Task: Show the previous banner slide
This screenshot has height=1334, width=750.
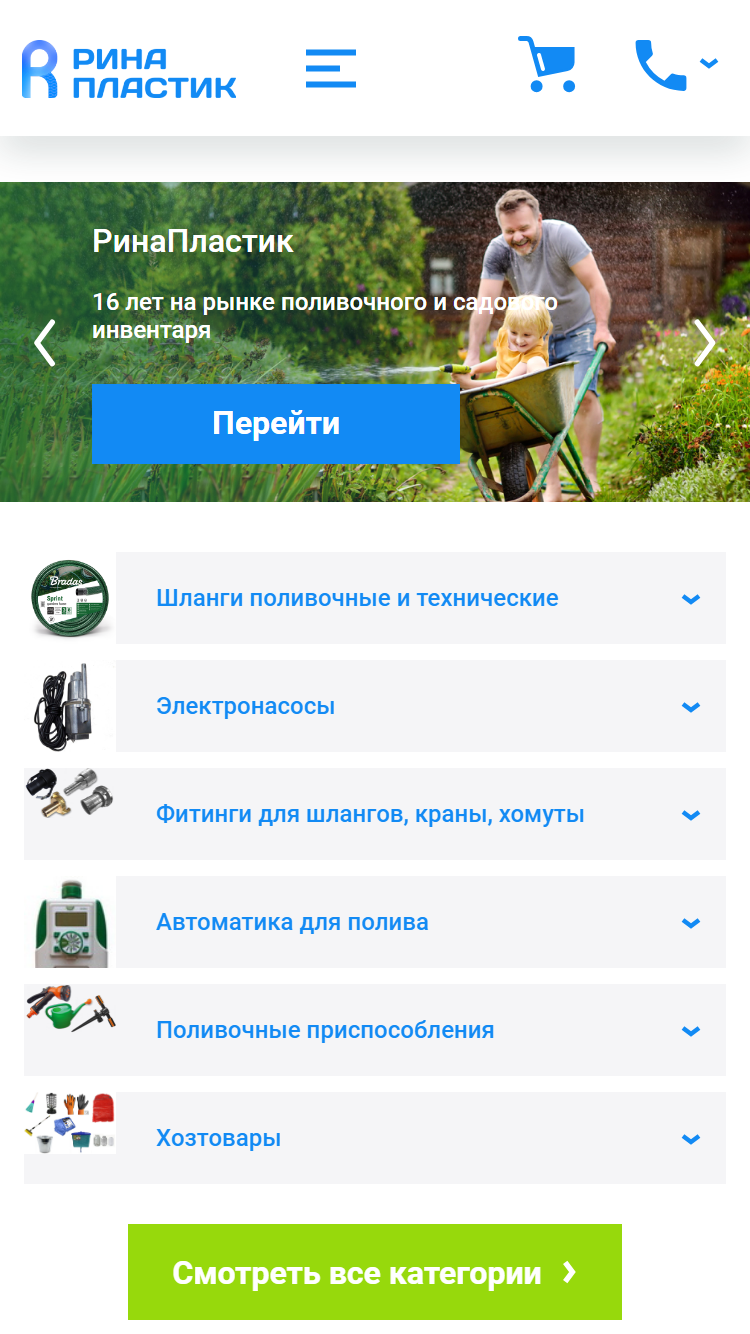Action: tap(44, 343)
